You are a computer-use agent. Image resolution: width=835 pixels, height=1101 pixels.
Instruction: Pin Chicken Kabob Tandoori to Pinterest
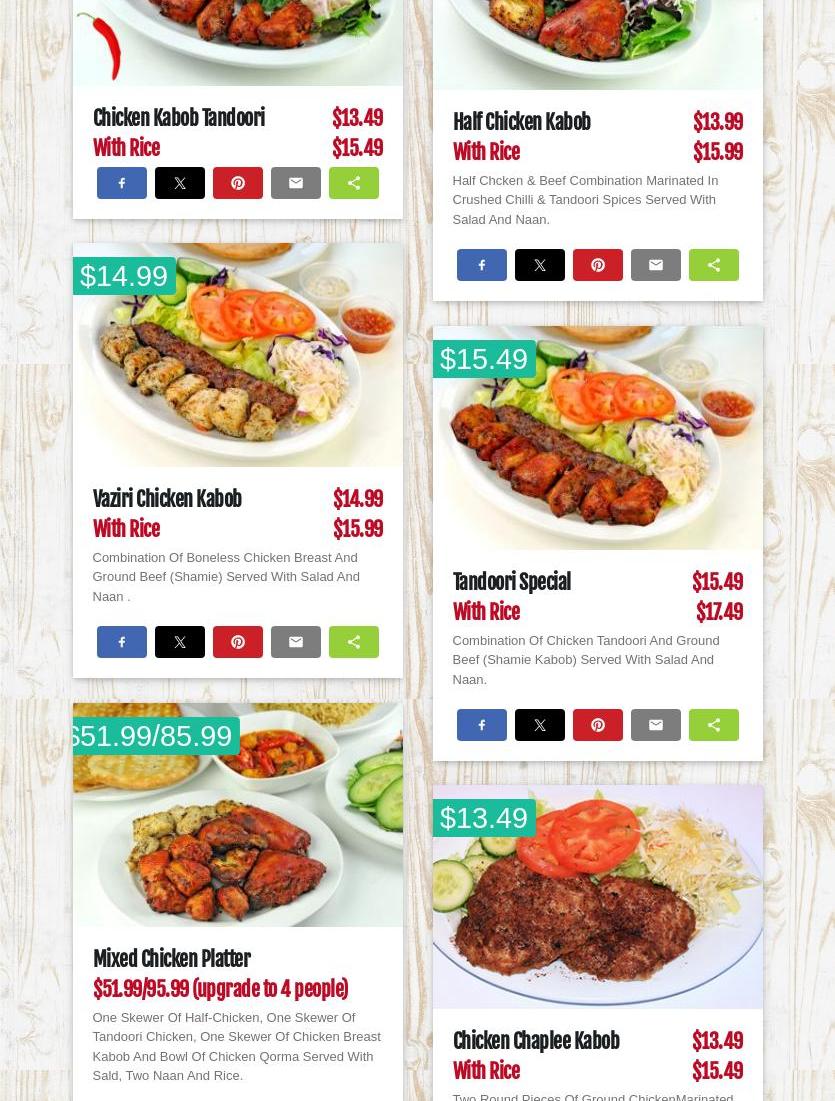pos(237,183)
